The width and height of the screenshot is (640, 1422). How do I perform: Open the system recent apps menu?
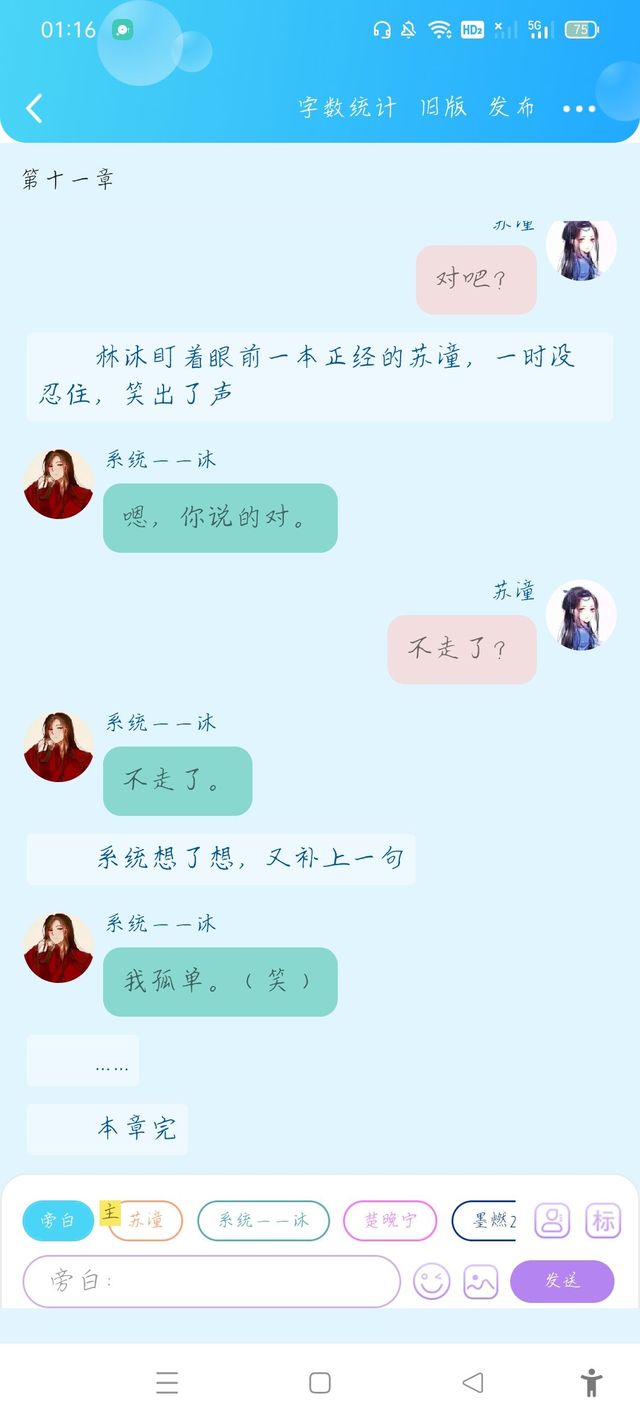pos(167,1383)
